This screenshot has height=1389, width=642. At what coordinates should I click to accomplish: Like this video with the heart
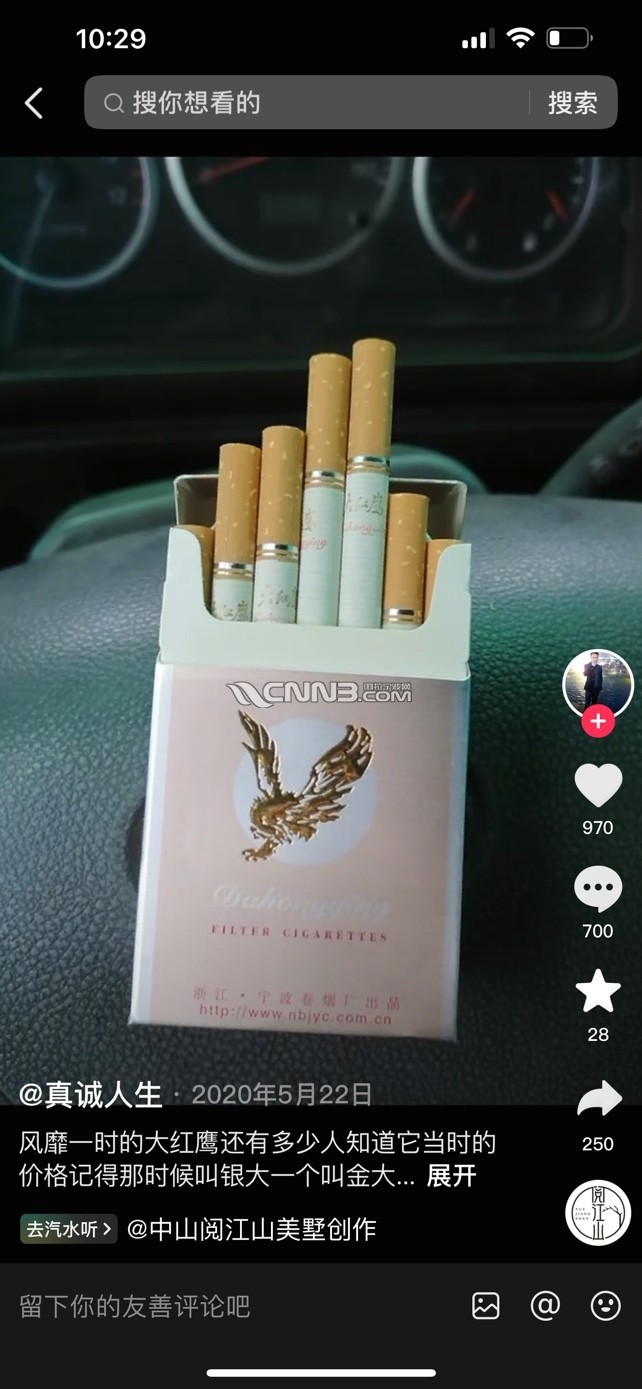pos(598,786)
